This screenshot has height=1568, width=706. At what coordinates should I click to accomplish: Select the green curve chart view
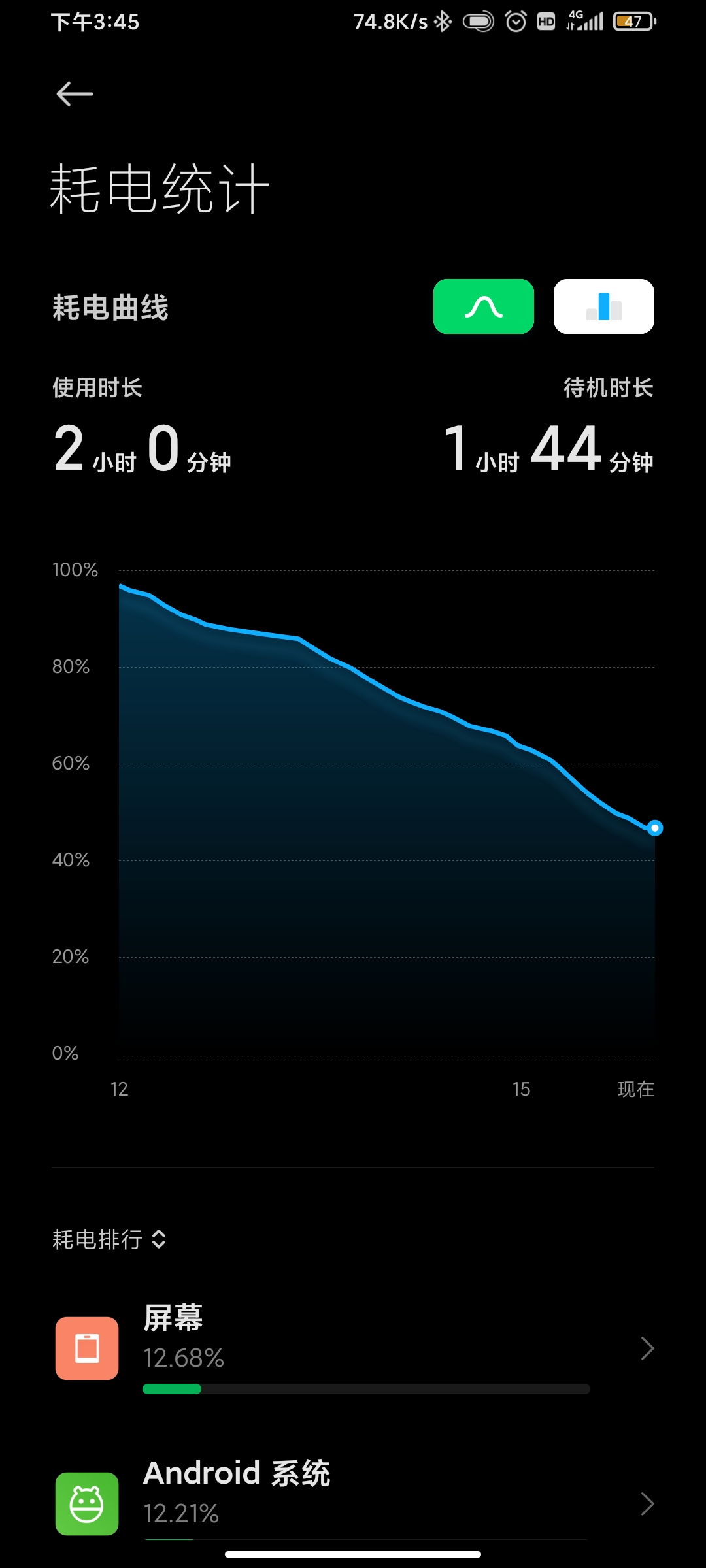pyautogui.click(x=484, y=306)
